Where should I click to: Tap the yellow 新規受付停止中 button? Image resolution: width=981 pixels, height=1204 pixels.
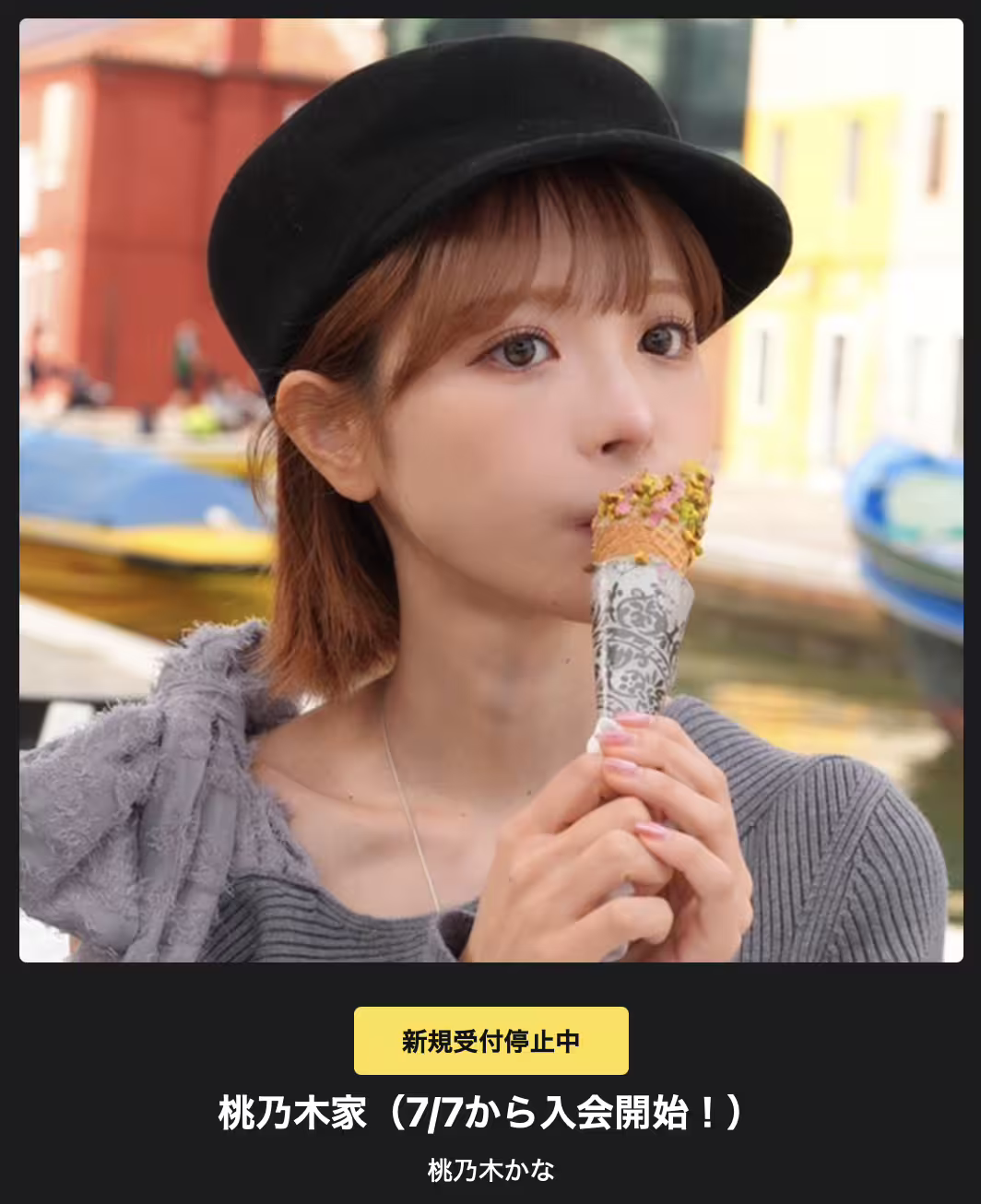(x=490, y=1041)
